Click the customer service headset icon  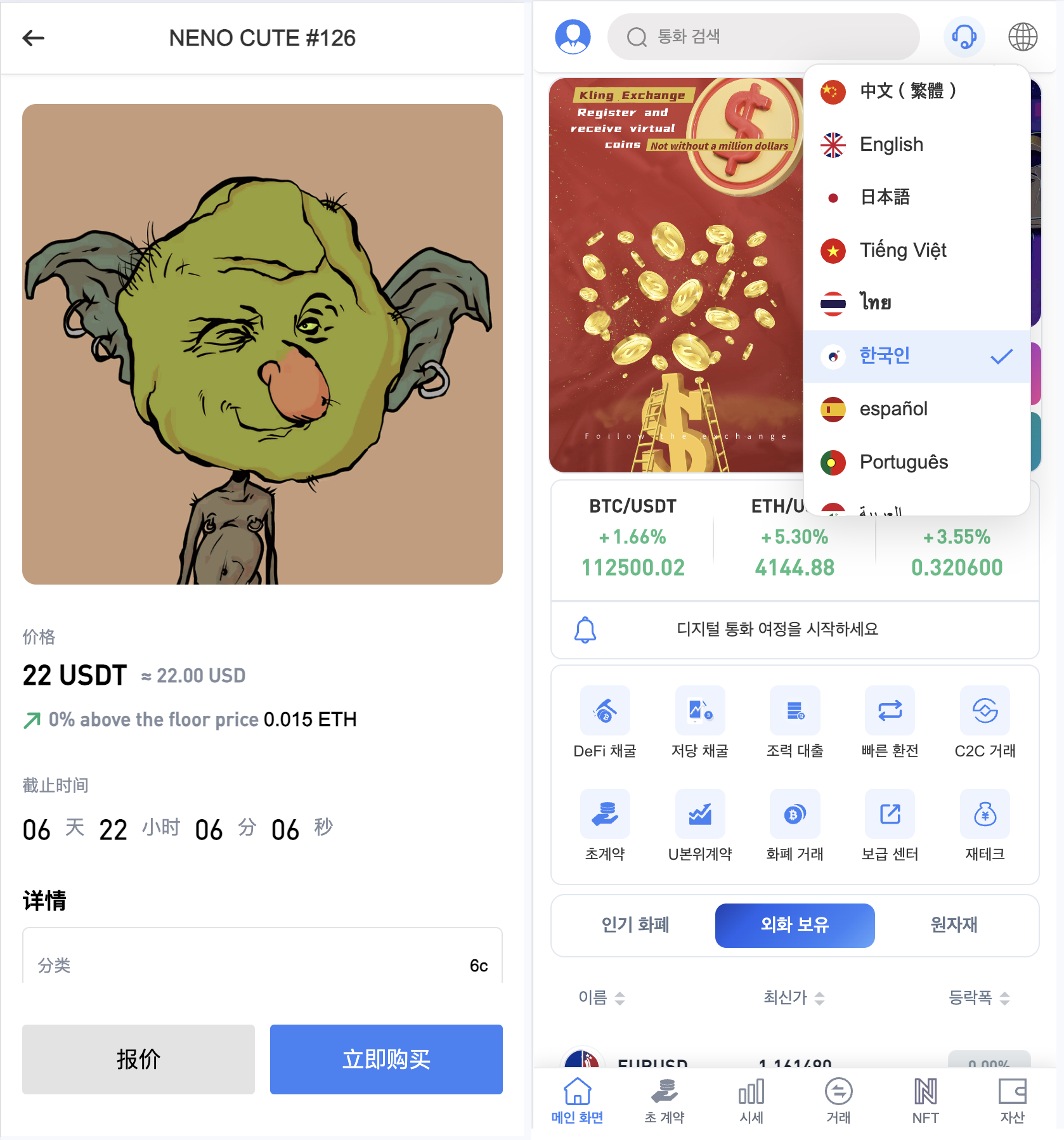coord(963,37)
